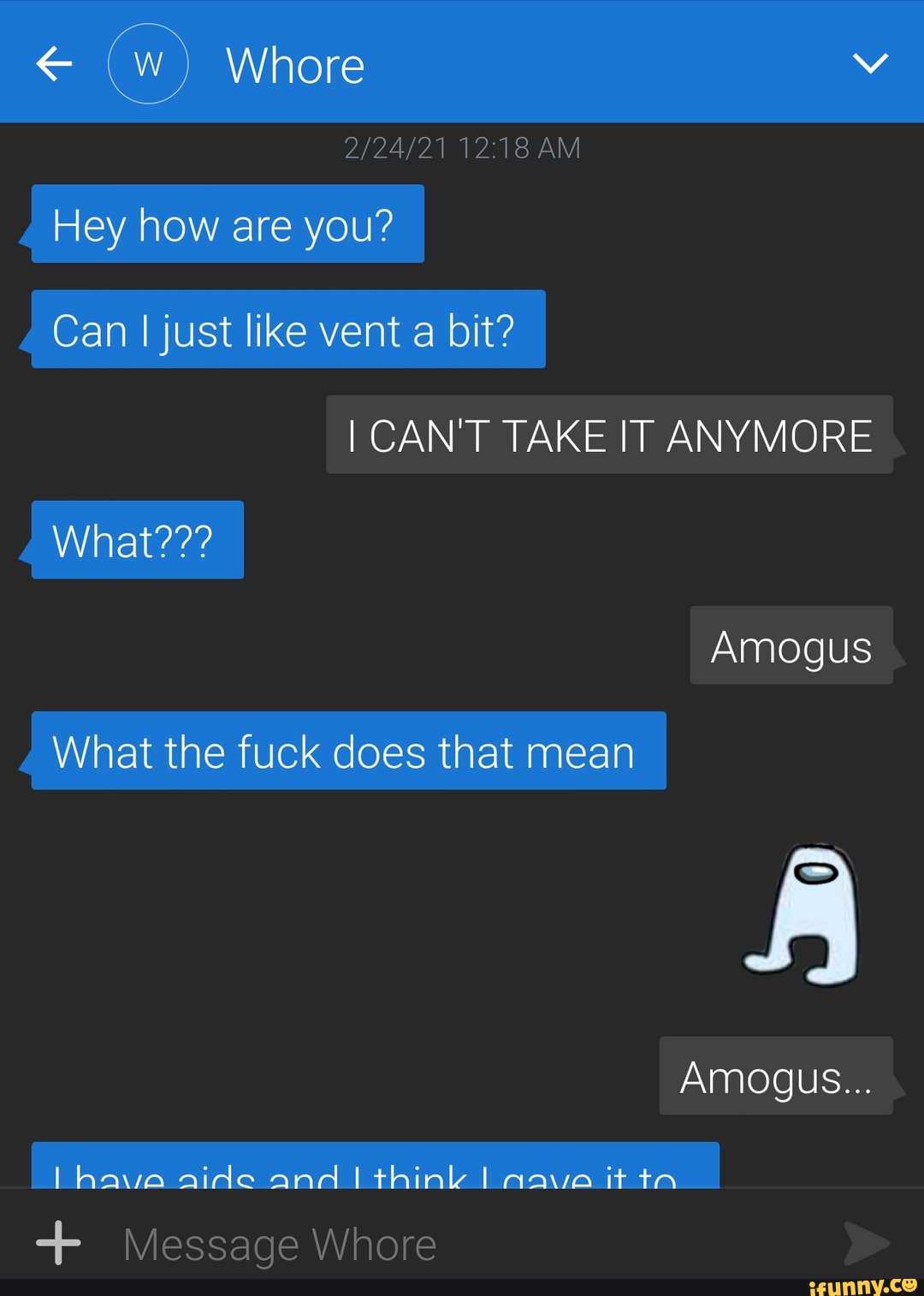Expand the conversation options chevron
924x1296 pixels.
pyautogui.click(x=870, y=63)
